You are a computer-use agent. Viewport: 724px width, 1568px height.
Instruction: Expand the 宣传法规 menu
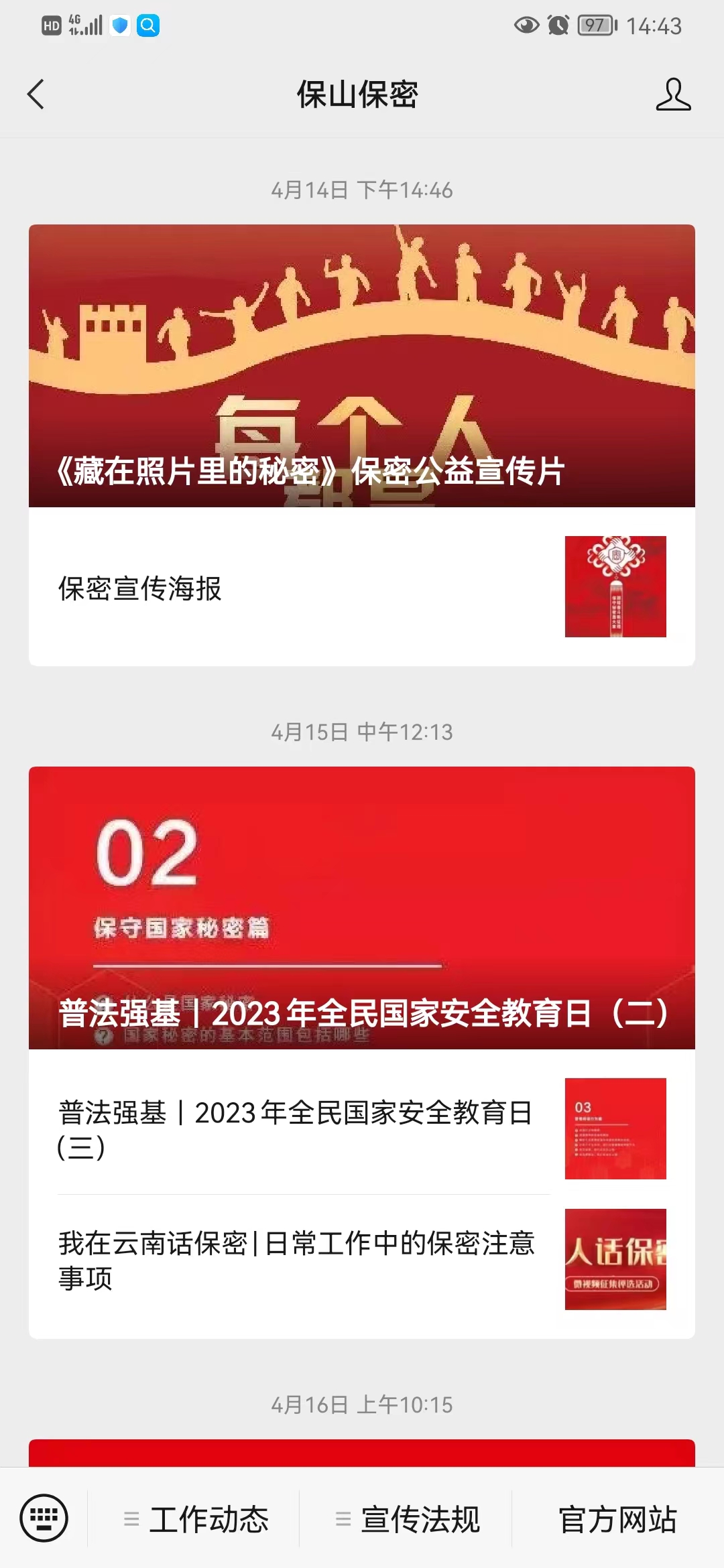coord(408,1519)
